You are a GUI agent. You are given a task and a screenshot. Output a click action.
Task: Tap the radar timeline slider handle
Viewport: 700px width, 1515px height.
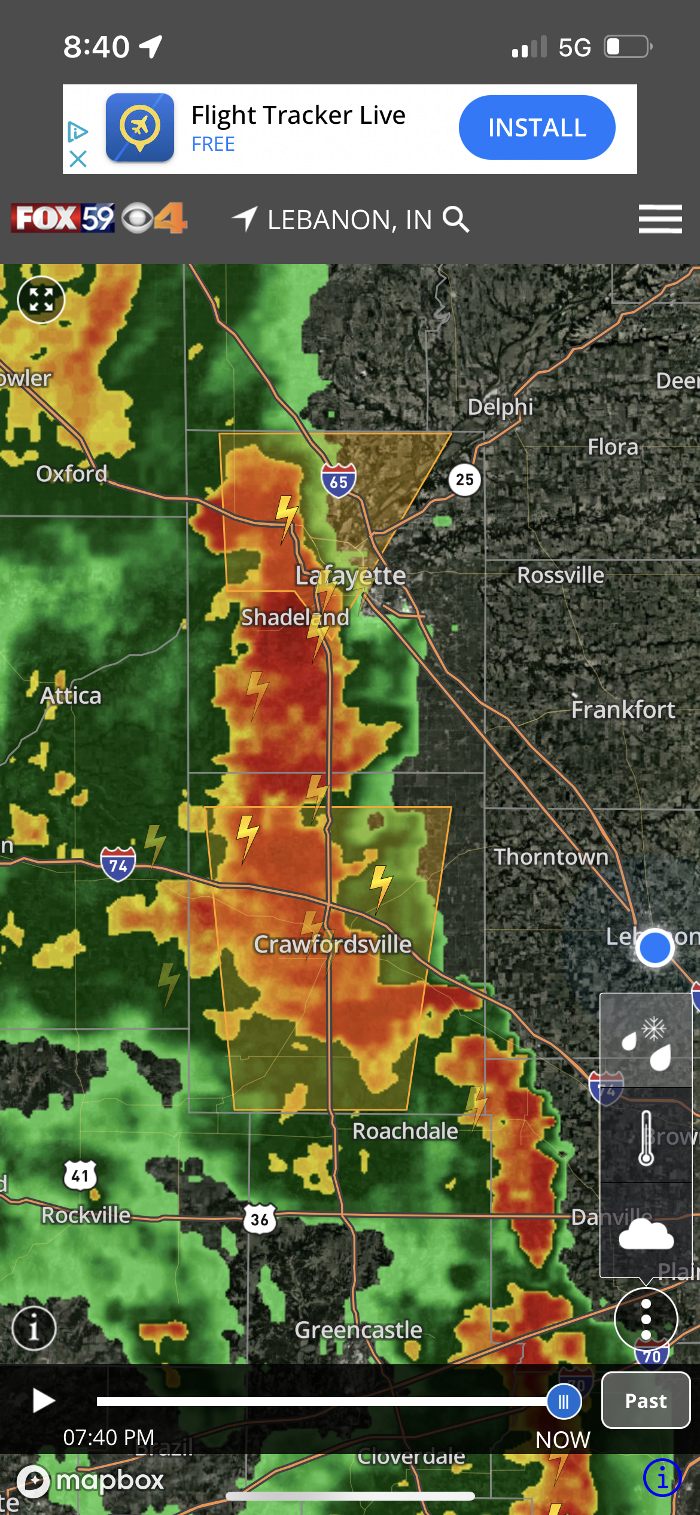tap(563, 1400)
